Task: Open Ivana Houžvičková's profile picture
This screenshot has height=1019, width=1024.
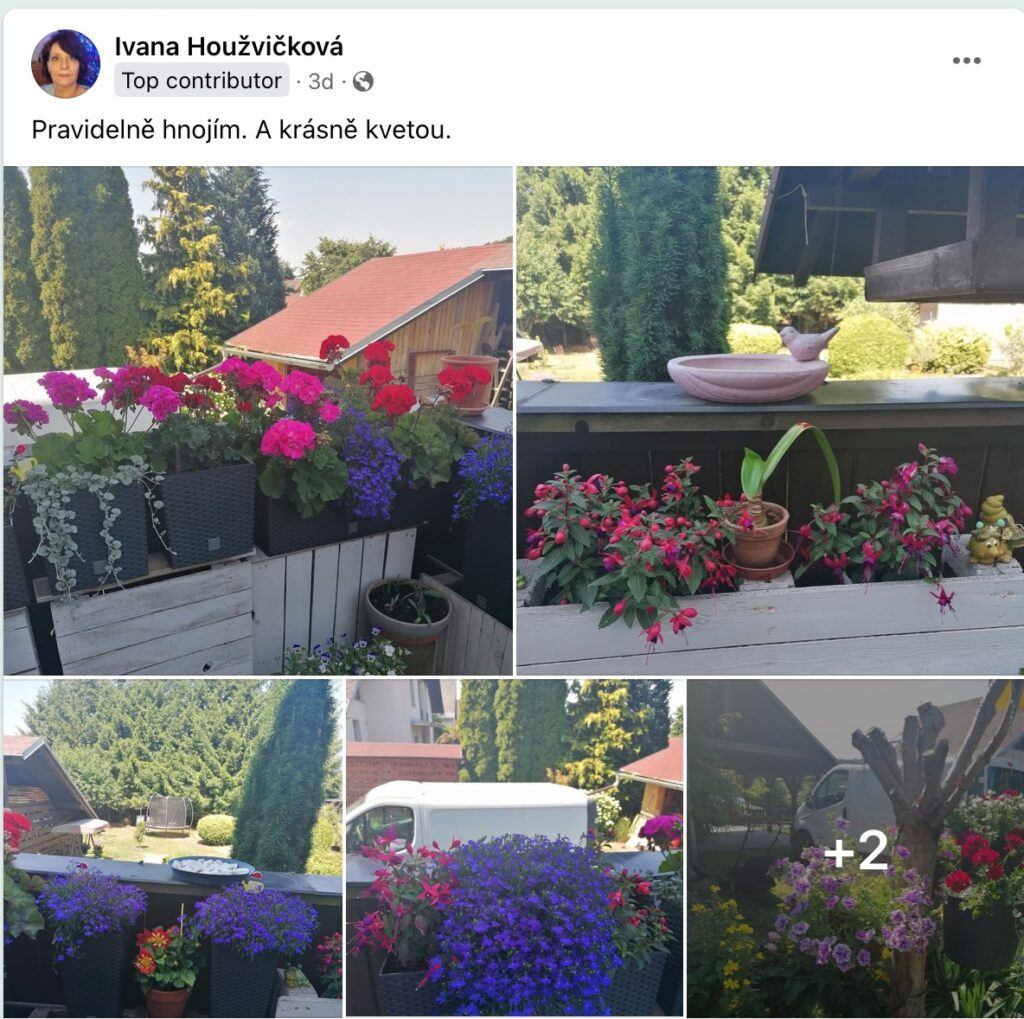Action: (66, 64)
